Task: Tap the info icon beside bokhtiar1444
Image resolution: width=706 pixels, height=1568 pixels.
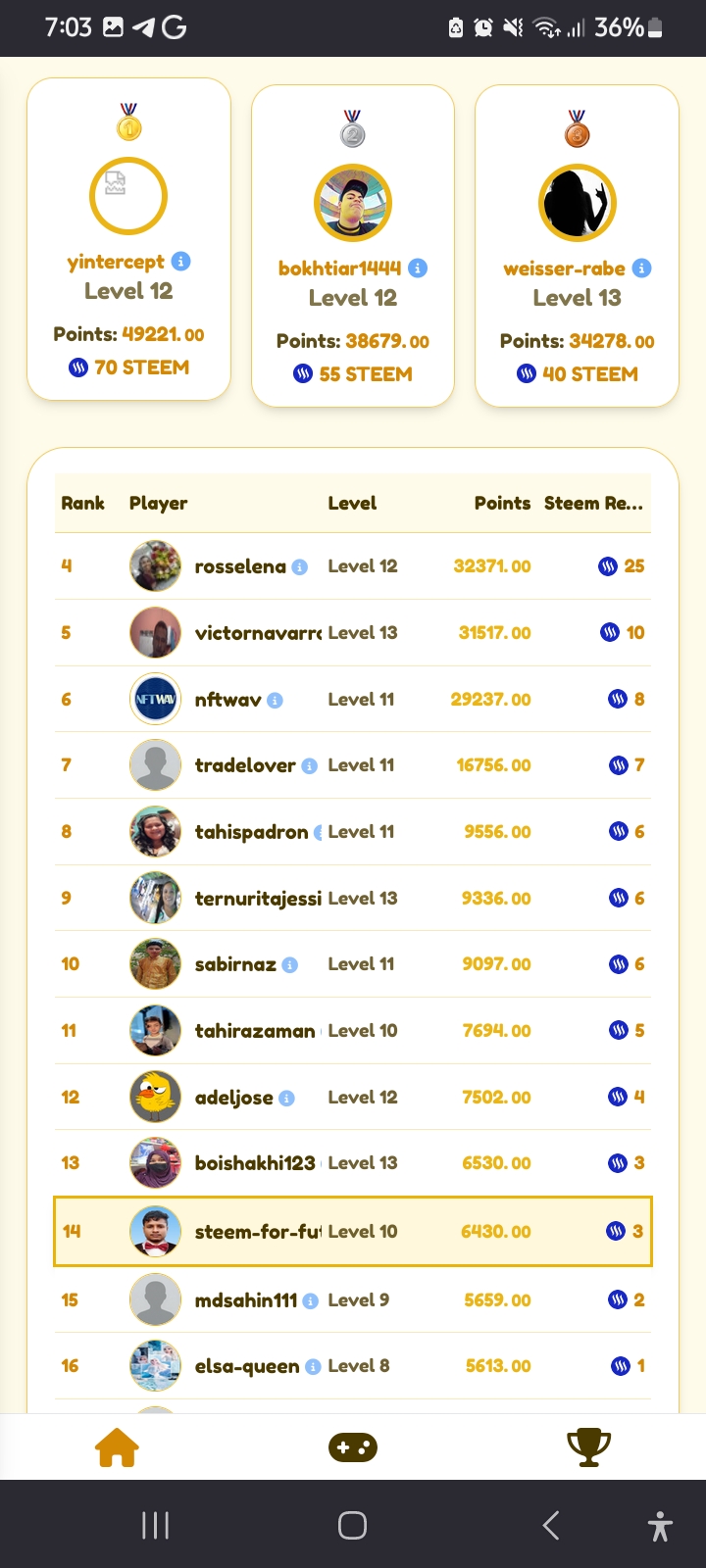Action: (418, 269)
